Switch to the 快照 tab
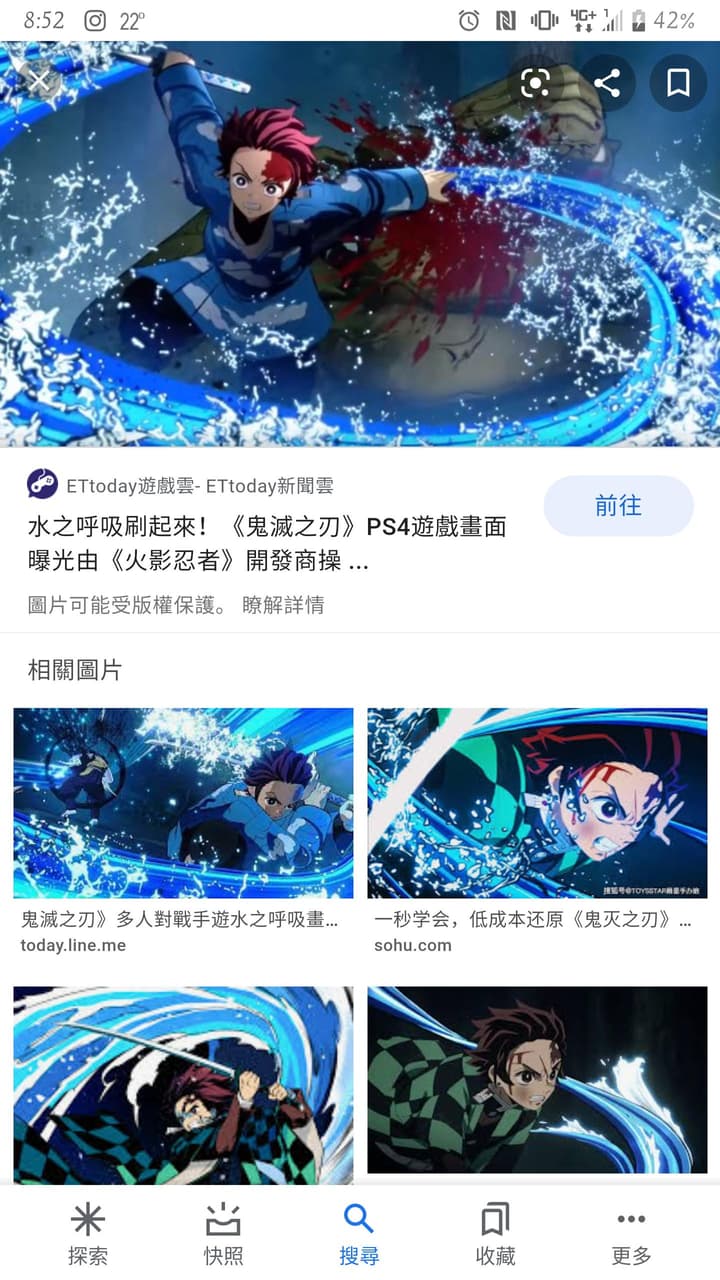Viewport: 720px width, 1280px height. [223, 1233]
